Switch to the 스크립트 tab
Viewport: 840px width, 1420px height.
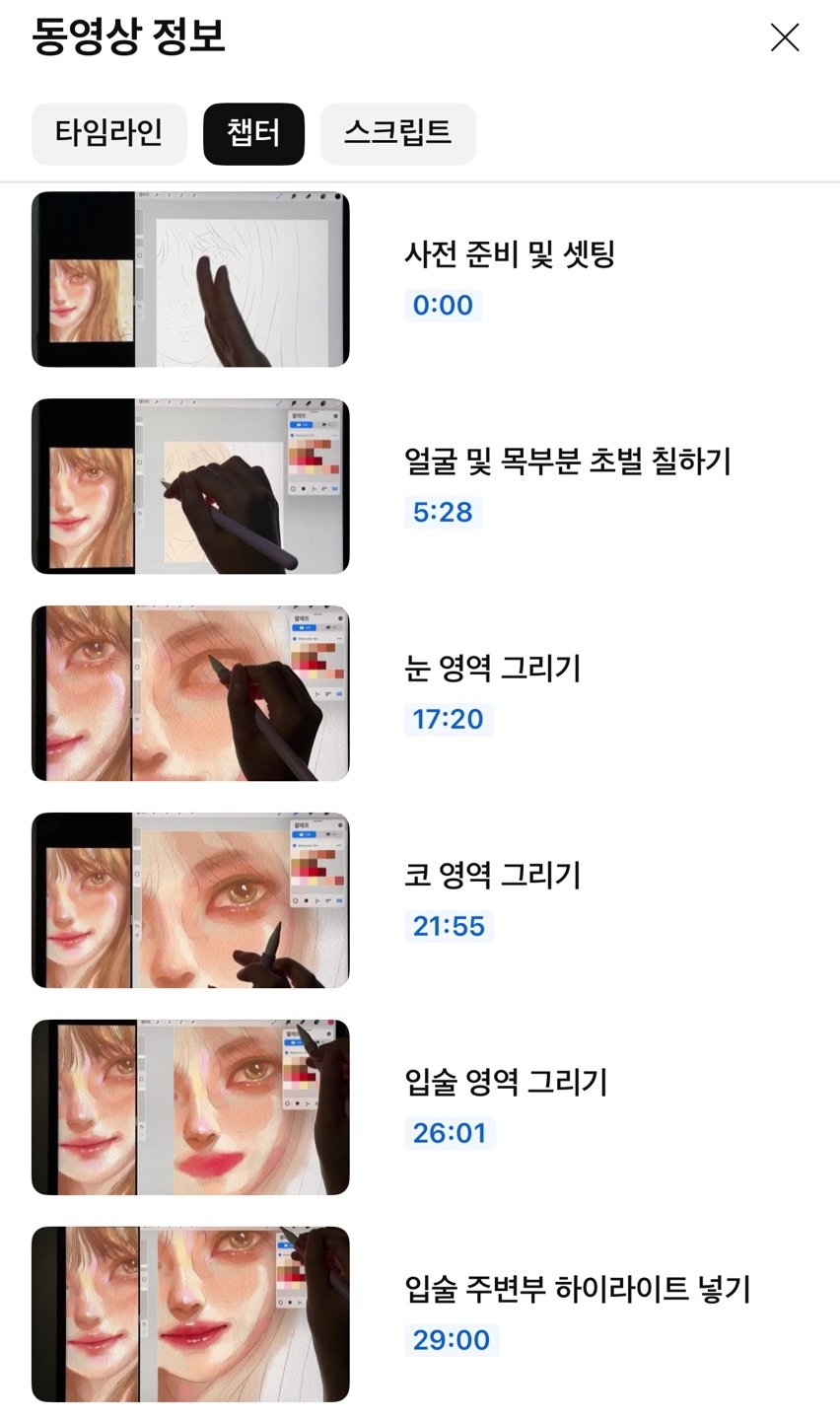click(397, 133)
